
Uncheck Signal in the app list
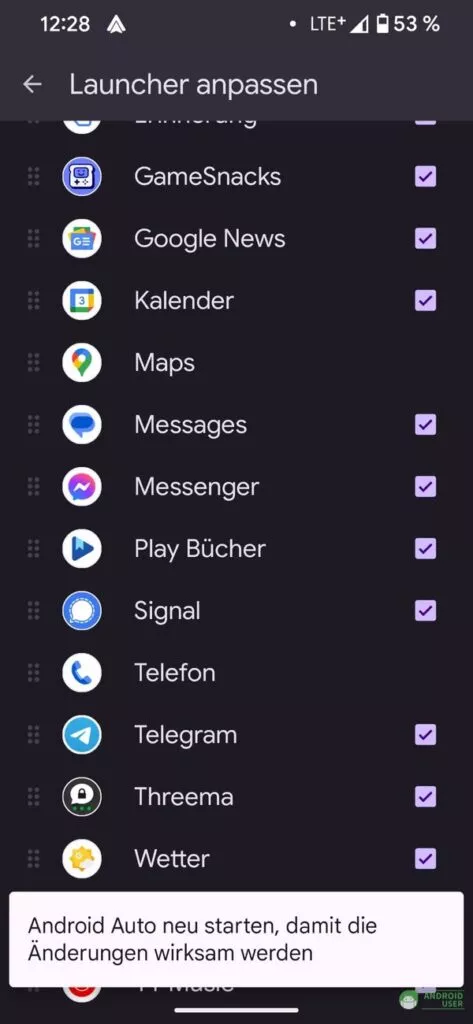coord(425,611)
